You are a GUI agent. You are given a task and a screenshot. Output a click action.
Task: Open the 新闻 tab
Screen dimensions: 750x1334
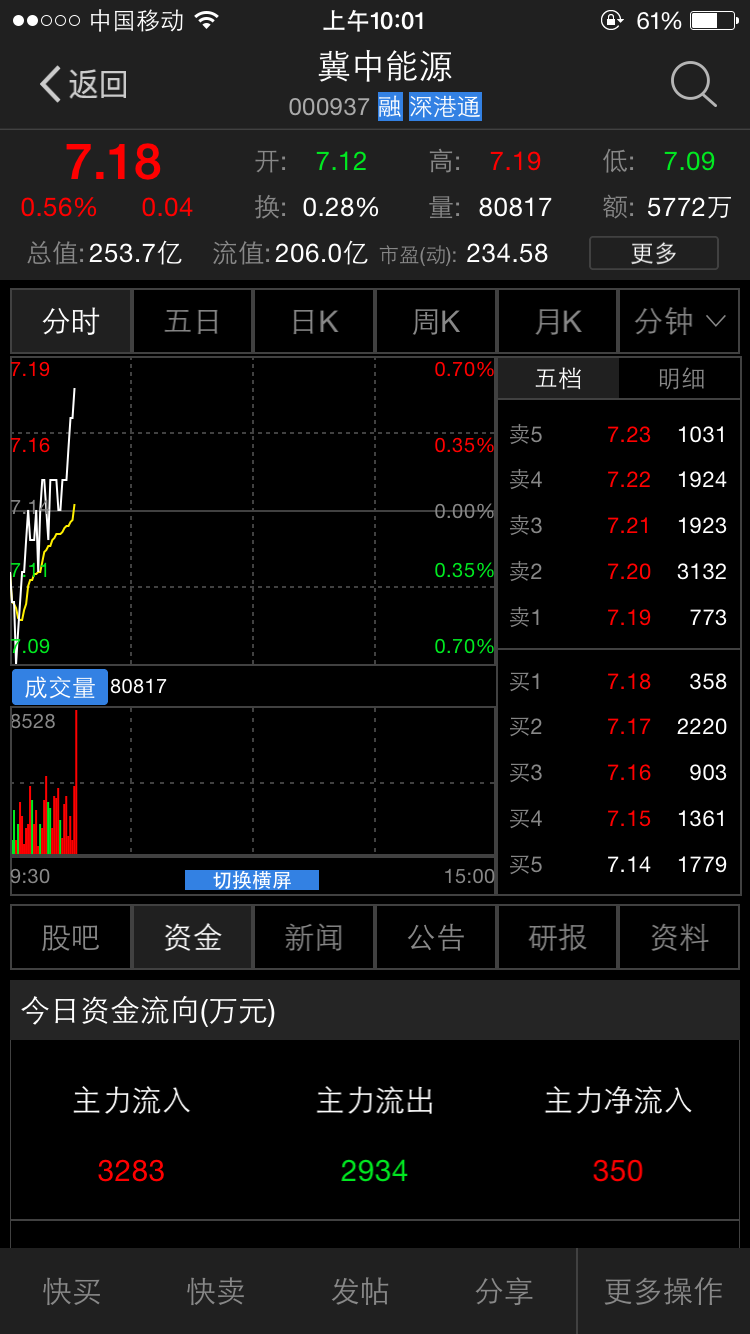(314, 938)
